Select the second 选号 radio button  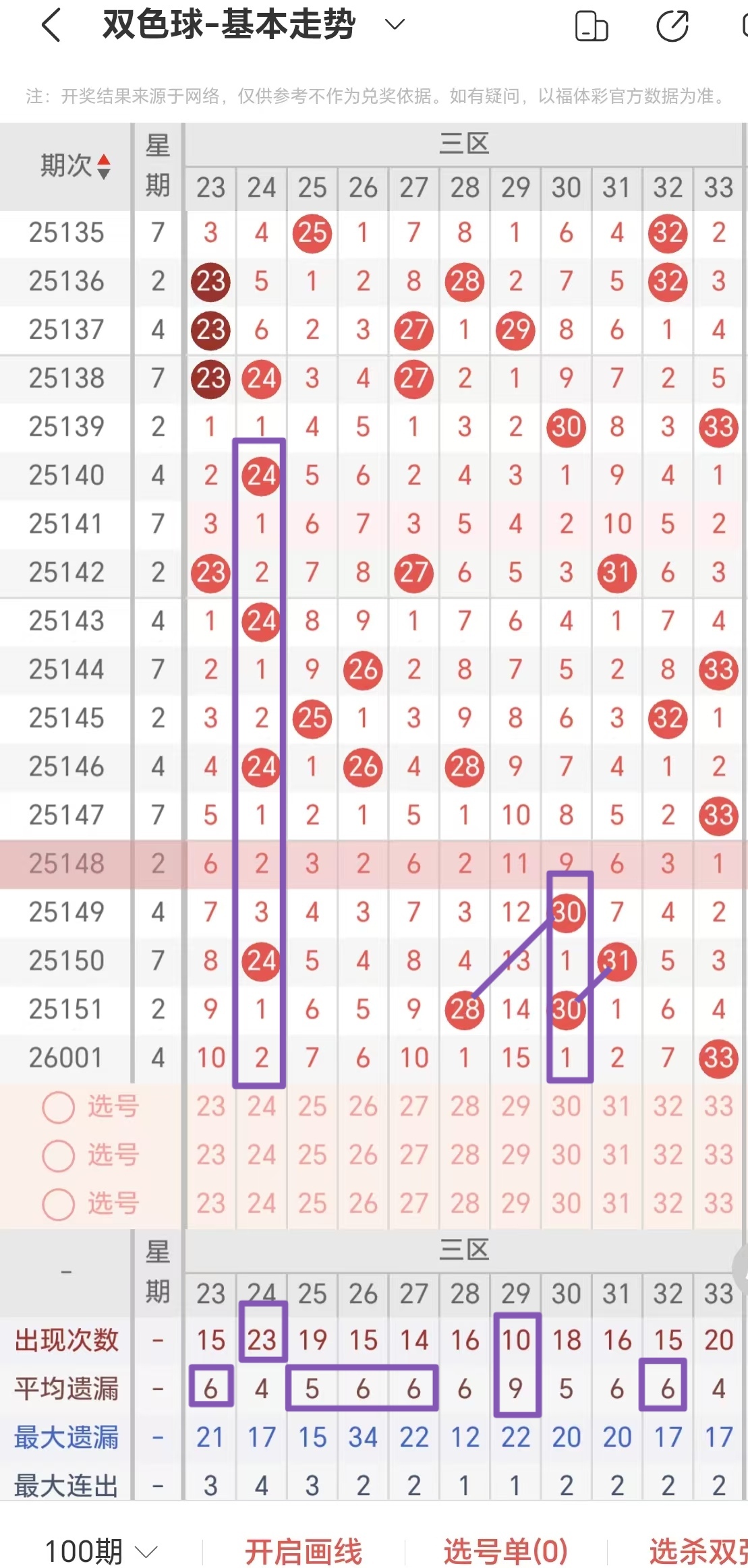(x=58, y=1155)
